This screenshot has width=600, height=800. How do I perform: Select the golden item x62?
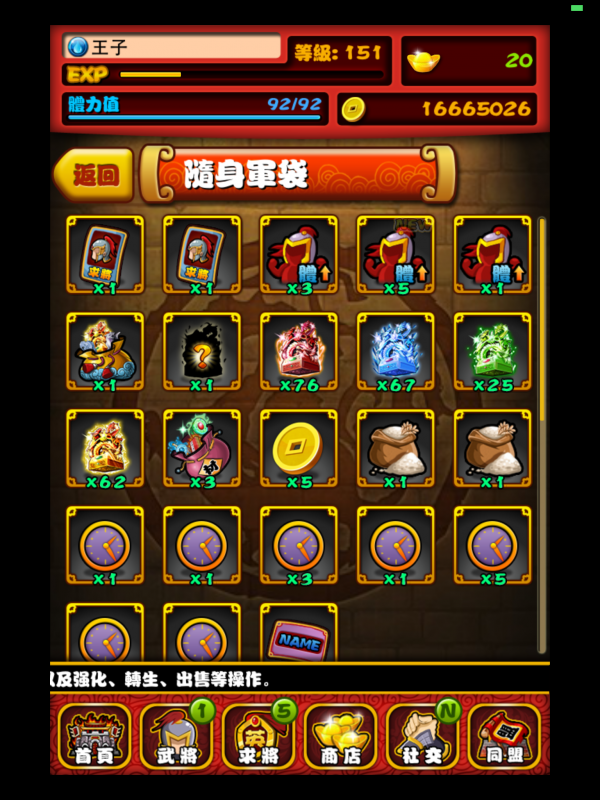(105, 449)
